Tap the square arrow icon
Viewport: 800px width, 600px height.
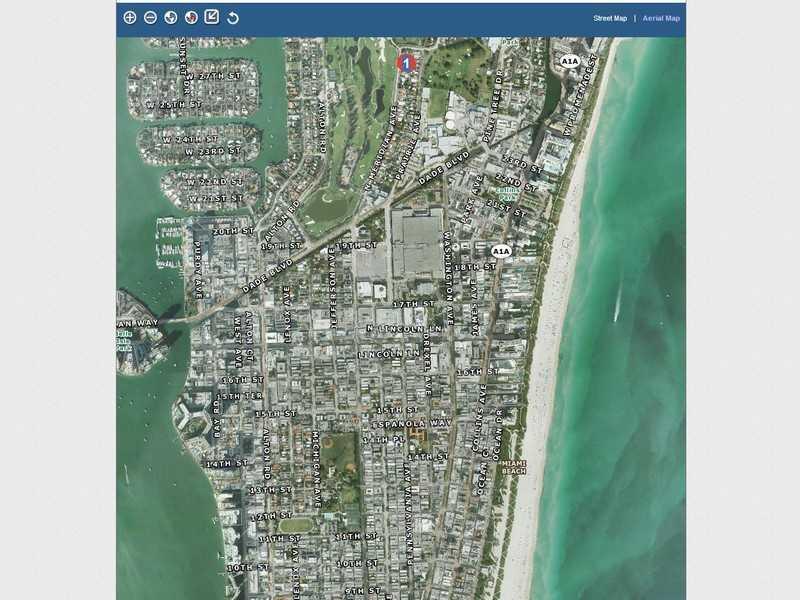coord(212,16)
